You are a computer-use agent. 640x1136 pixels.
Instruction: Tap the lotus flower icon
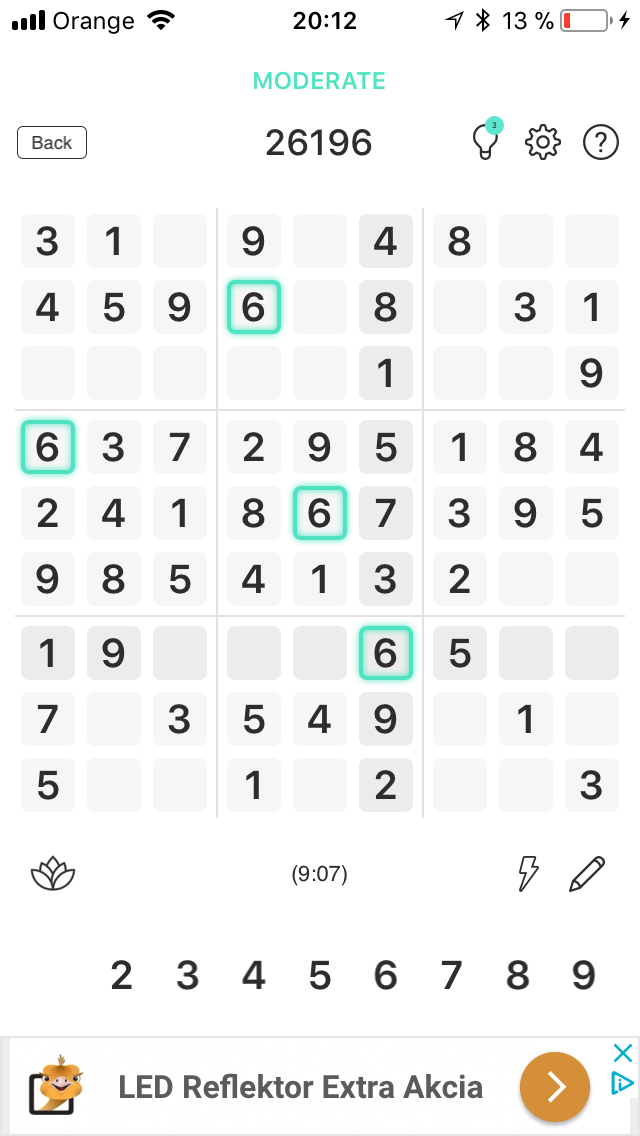coord(53,873)
